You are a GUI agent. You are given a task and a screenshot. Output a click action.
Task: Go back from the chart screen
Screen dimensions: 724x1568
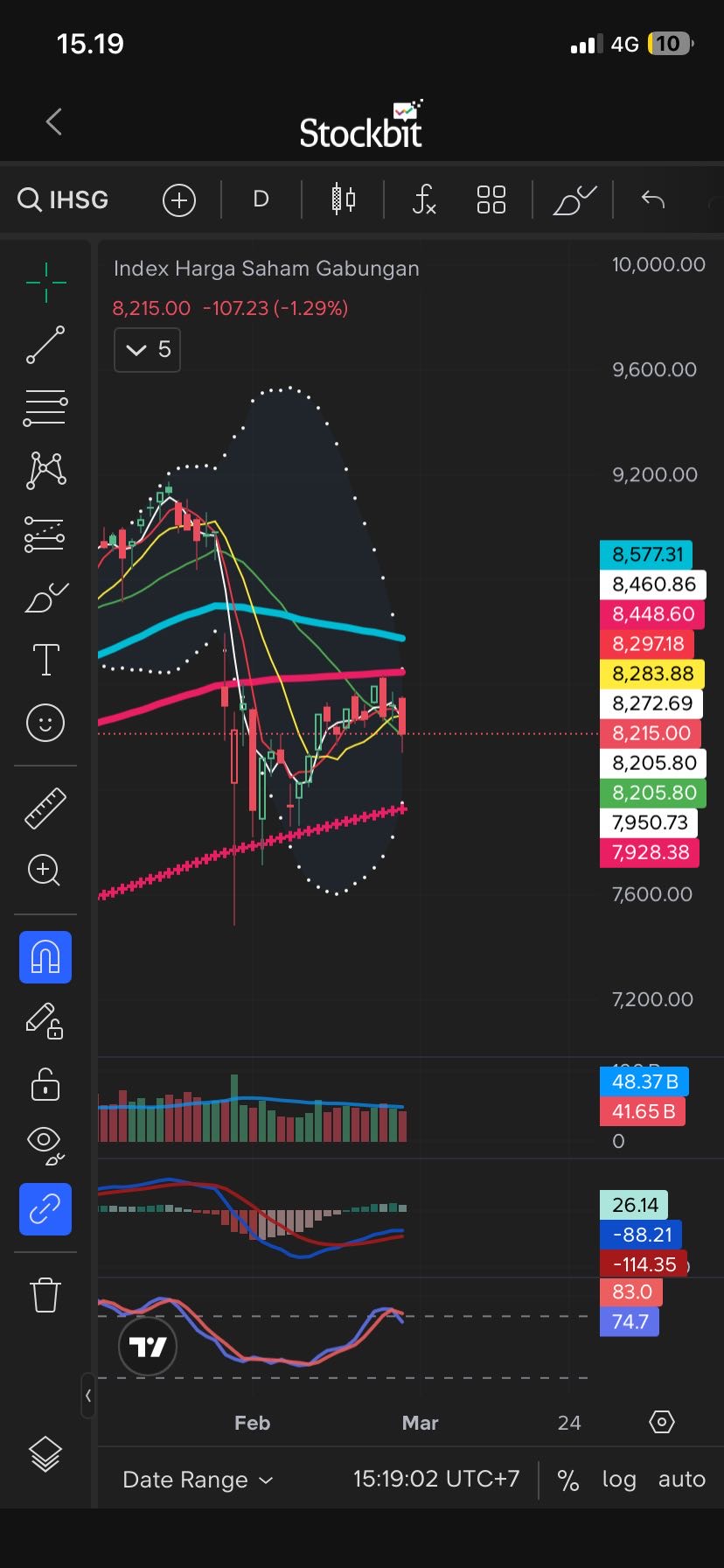(x=54, y=122)
